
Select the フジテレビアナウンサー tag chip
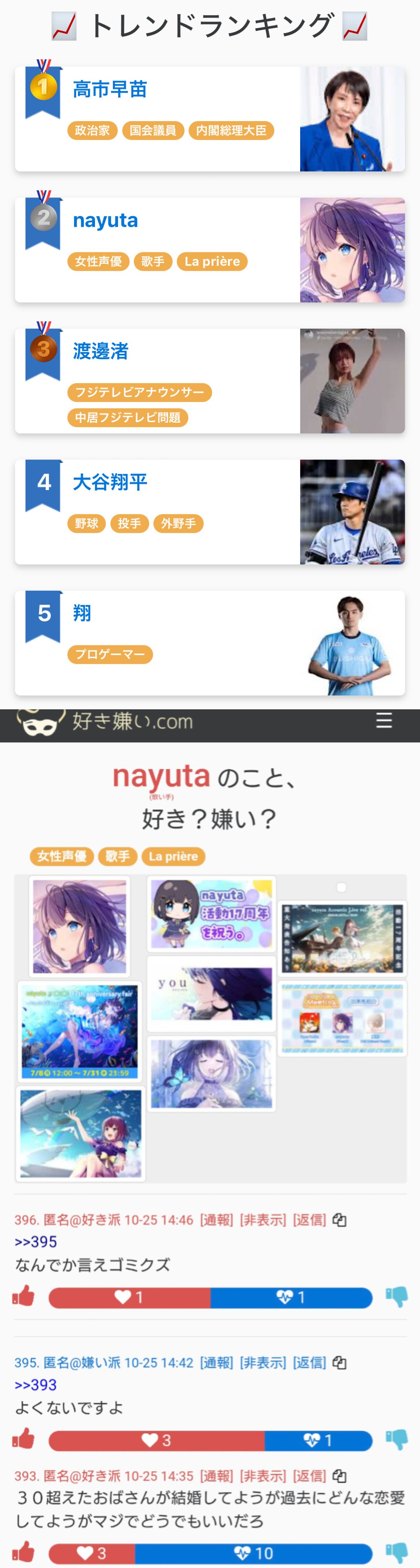point(139,393)
